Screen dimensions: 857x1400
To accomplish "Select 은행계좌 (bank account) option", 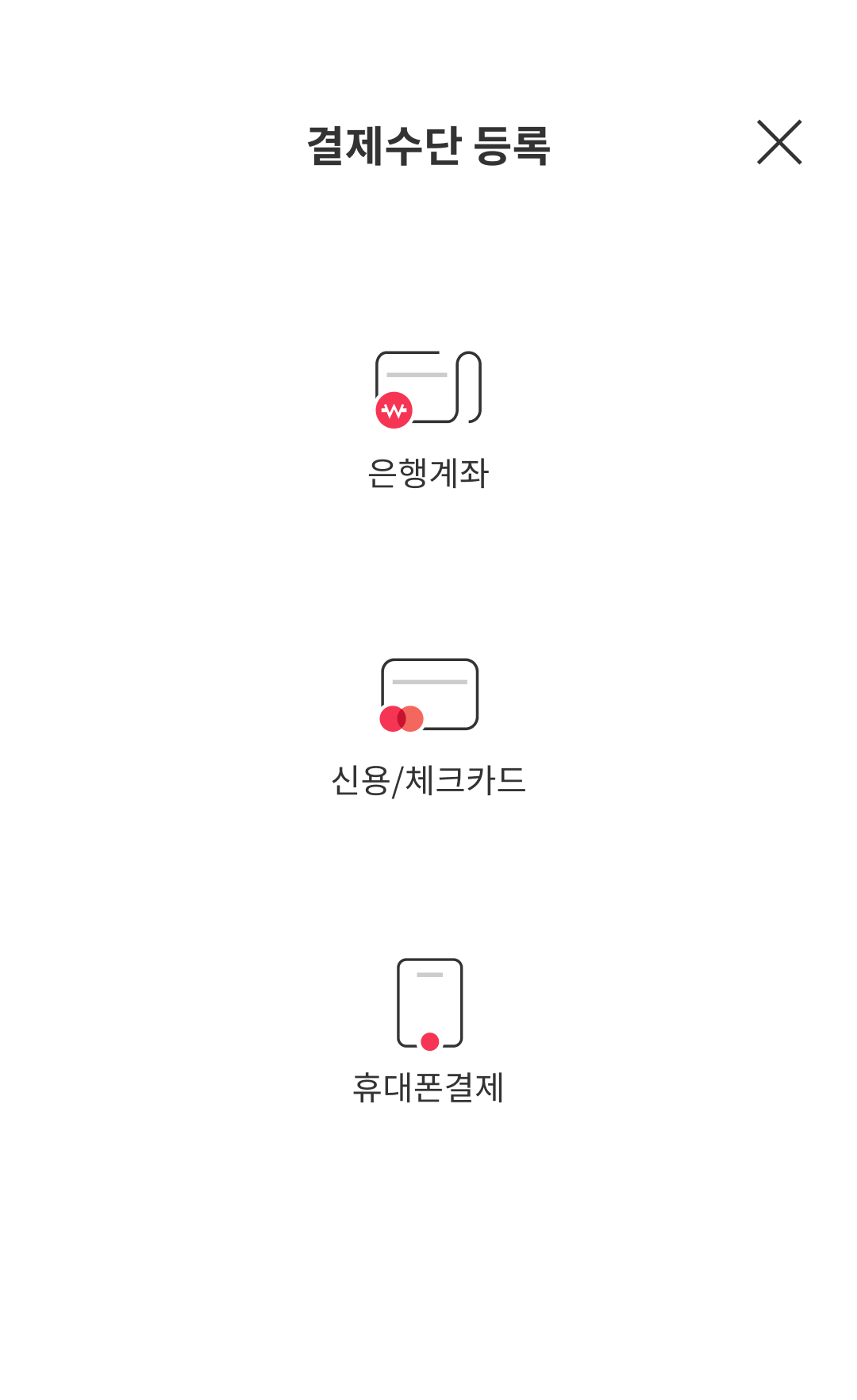I will point(428,421).
